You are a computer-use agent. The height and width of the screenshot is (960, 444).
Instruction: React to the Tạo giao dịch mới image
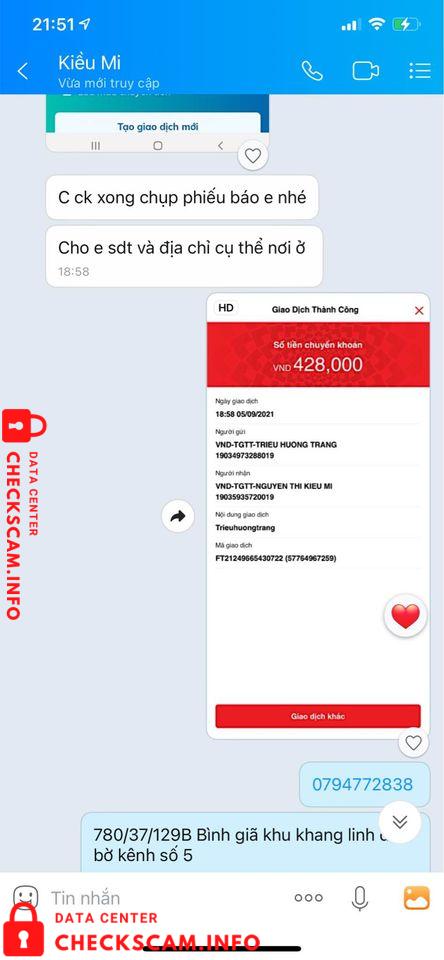pyautogui.click(x=253, y=156)
